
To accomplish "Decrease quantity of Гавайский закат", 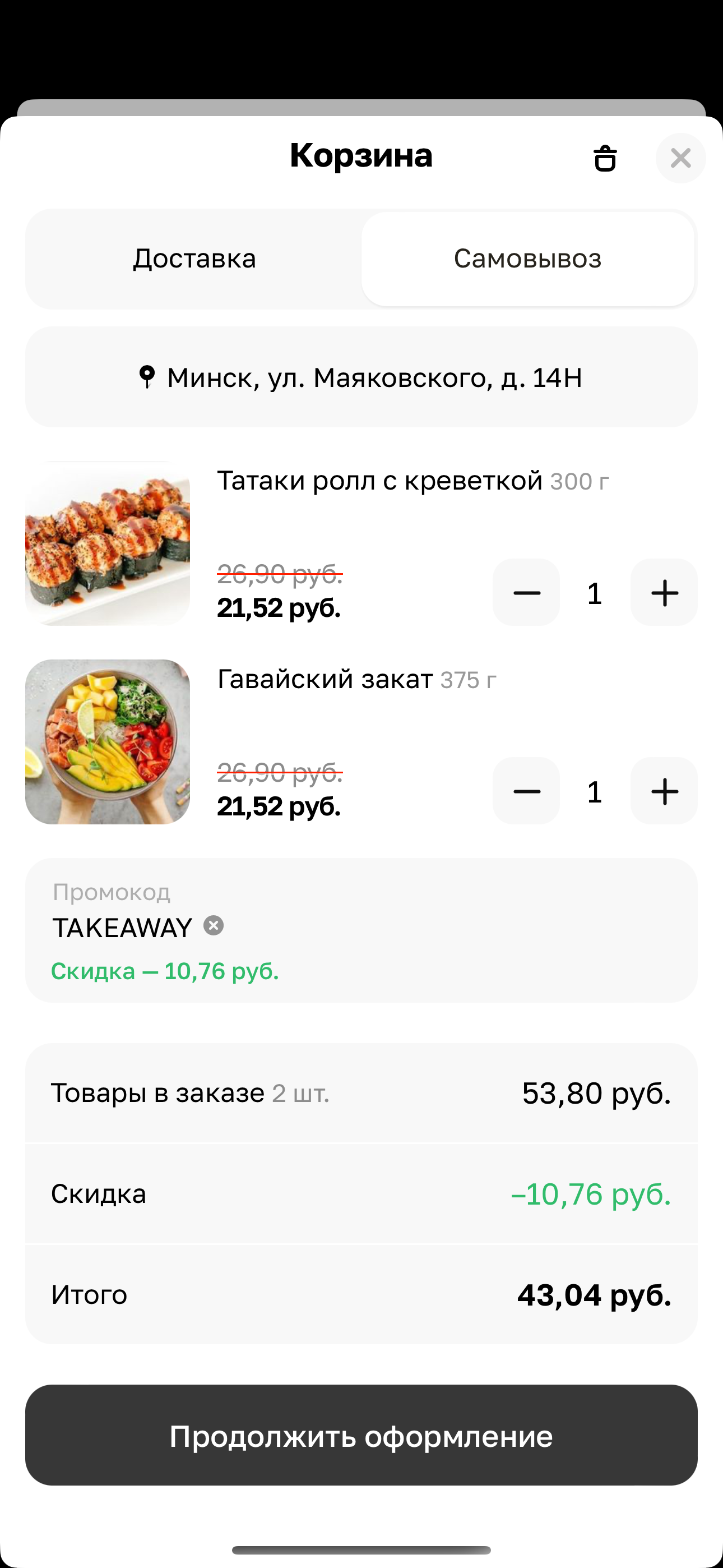I will pos(526,791).
